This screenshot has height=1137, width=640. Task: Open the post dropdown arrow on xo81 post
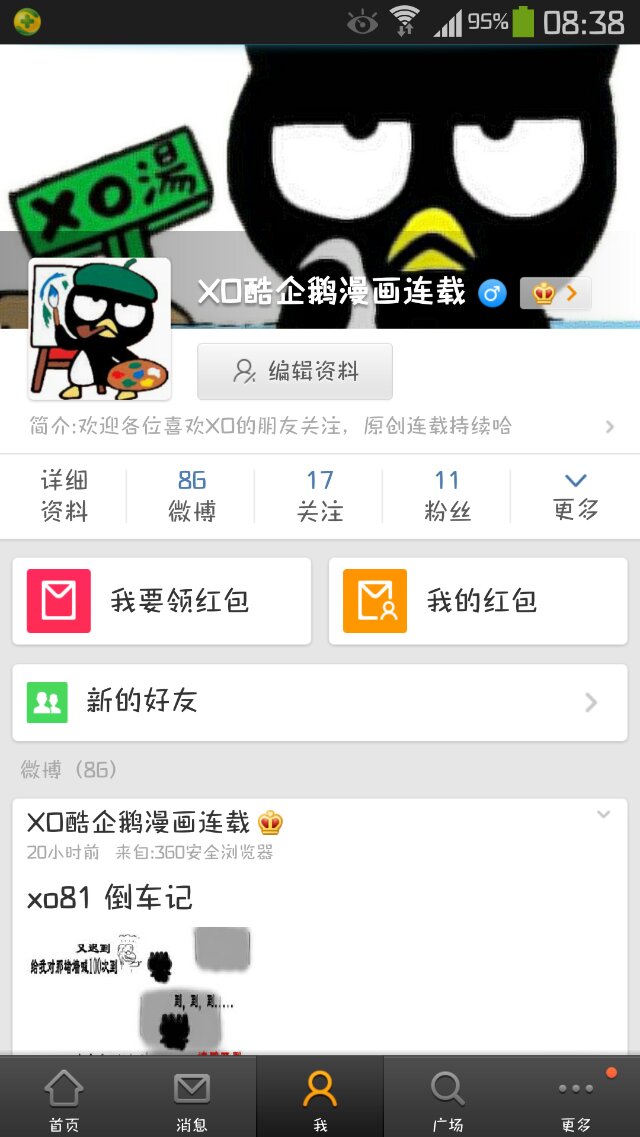coord(603,815)
